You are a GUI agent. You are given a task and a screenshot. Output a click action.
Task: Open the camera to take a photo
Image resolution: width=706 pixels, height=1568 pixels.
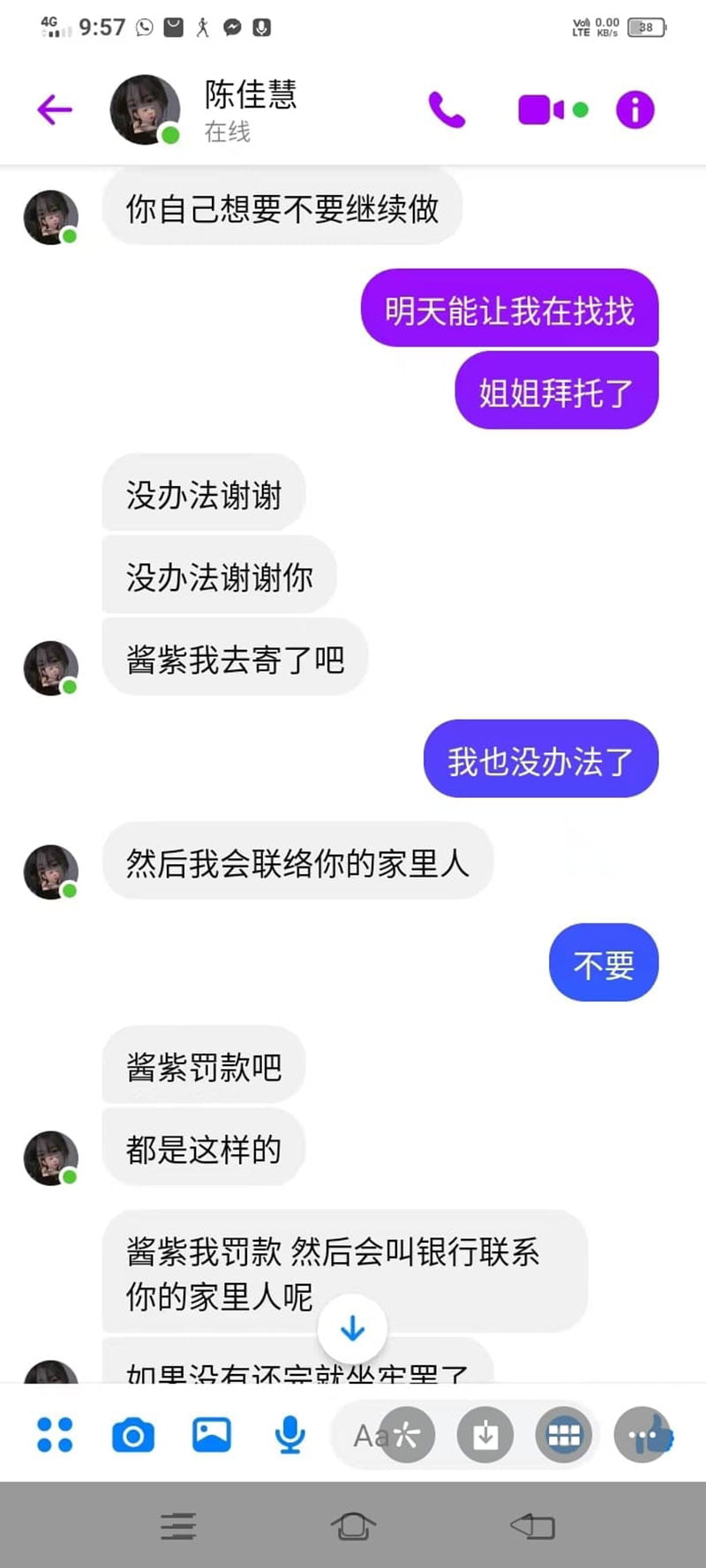[133, 1435]
